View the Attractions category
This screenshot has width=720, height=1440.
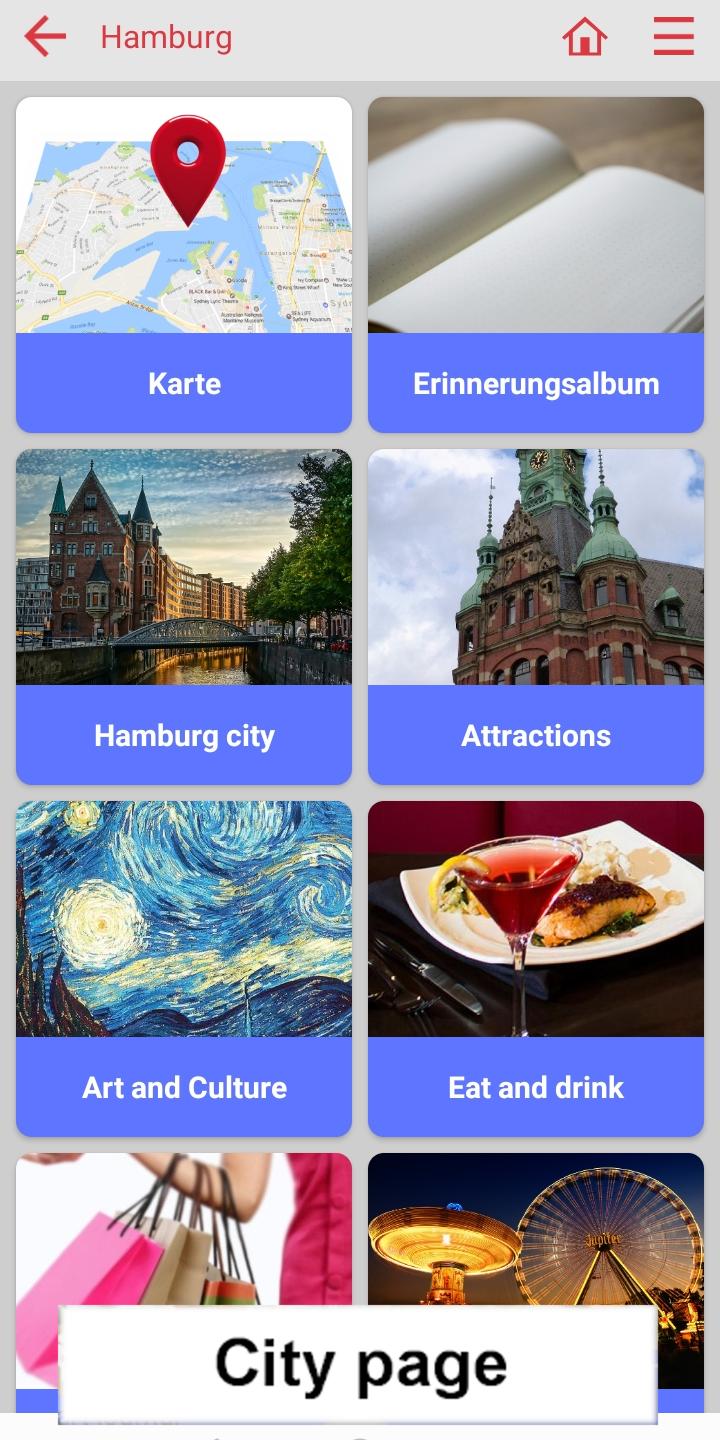coord(535,735)
